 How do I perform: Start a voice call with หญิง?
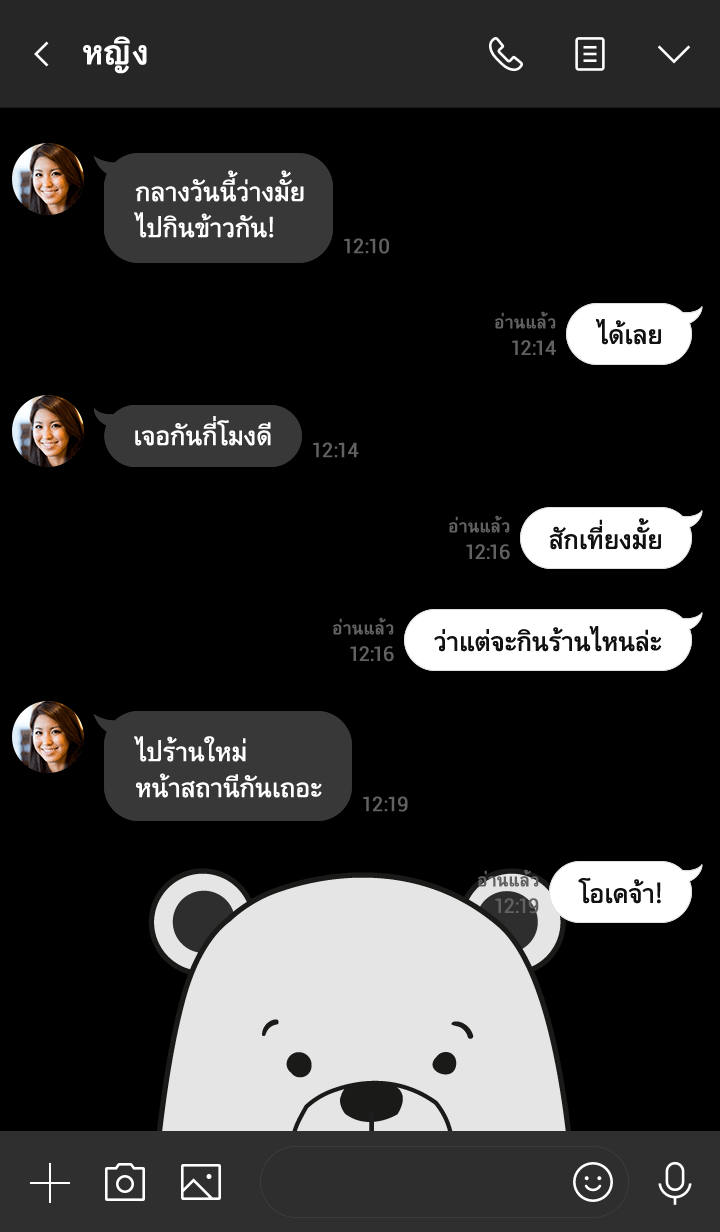505,54
